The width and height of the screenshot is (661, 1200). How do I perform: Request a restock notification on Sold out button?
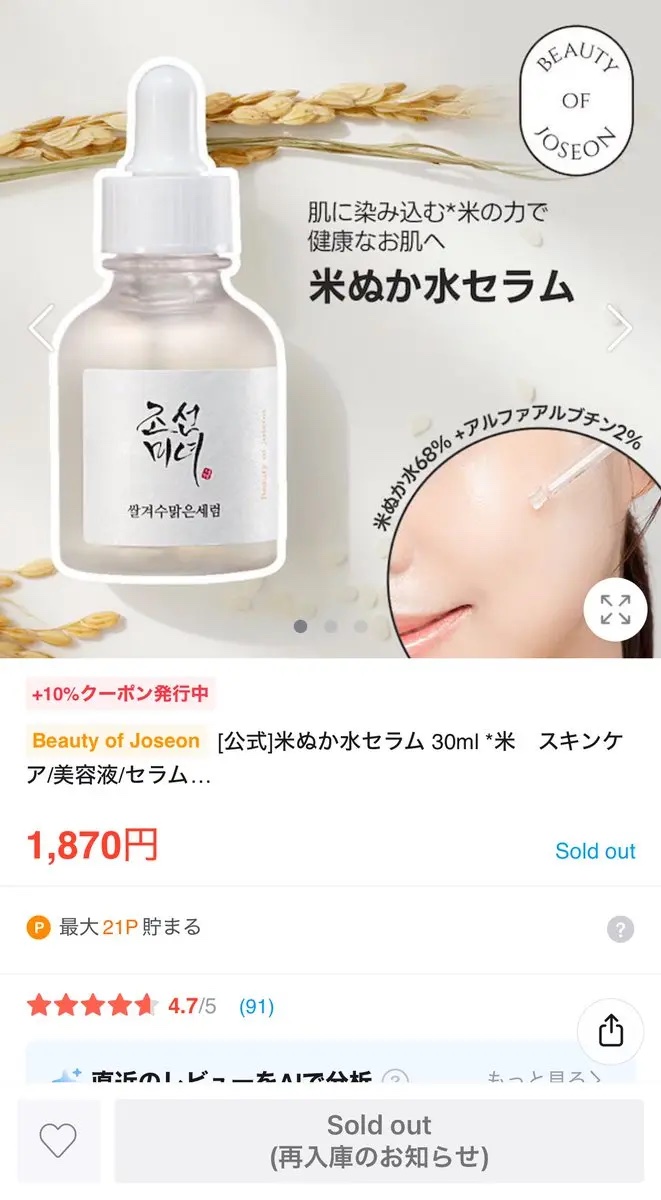[x=379, y=1141]
